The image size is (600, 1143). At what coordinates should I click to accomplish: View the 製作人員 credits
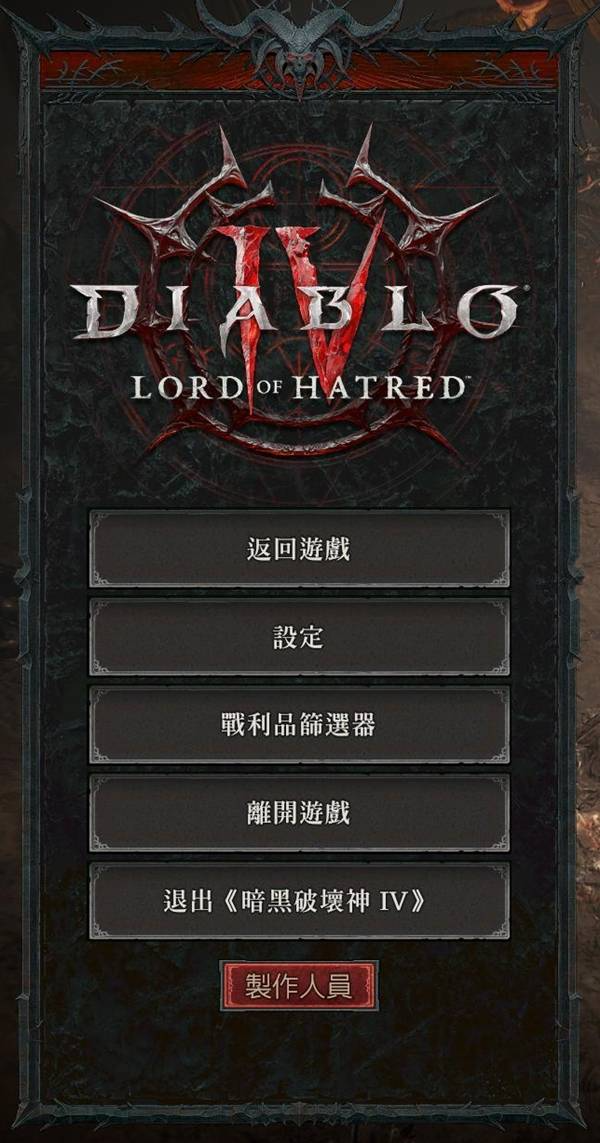(x=299, y=986)
